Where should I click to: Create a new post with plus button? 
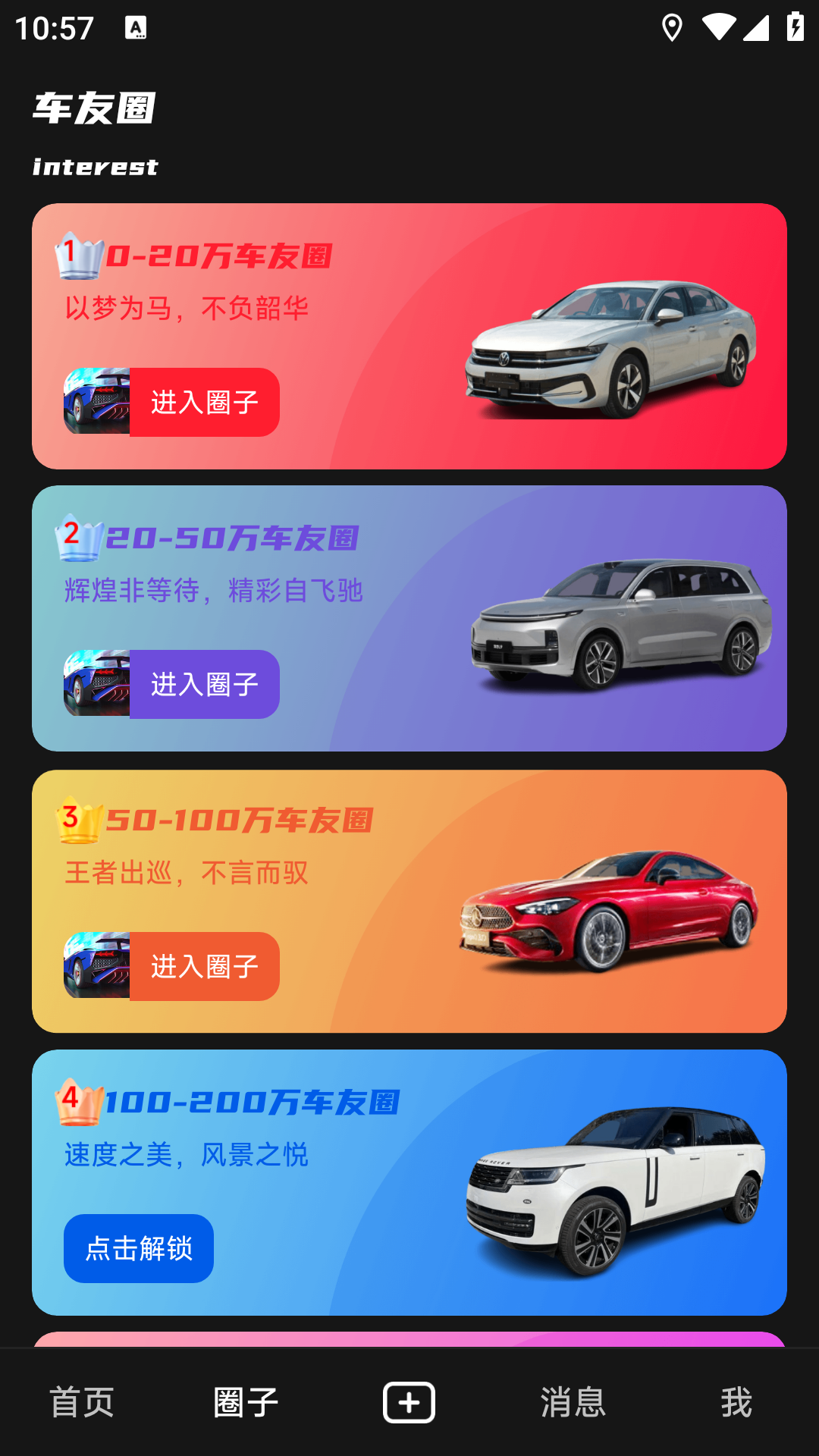409,1402
